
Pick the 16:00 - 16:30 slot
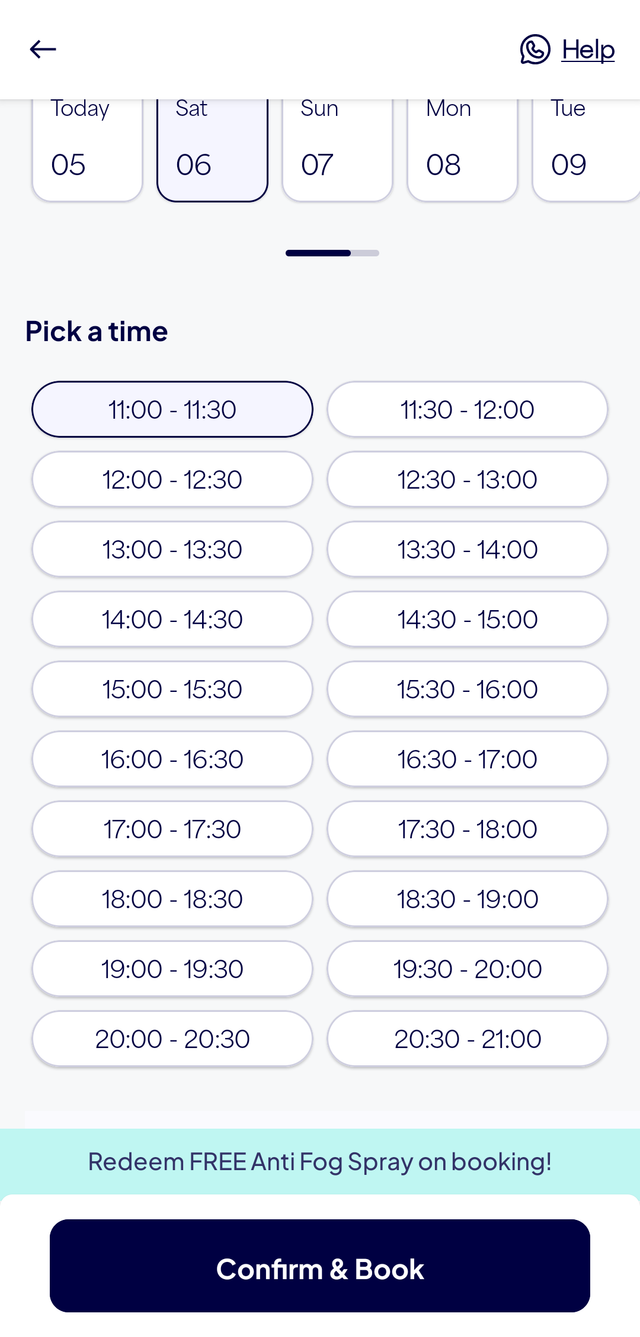172,759
